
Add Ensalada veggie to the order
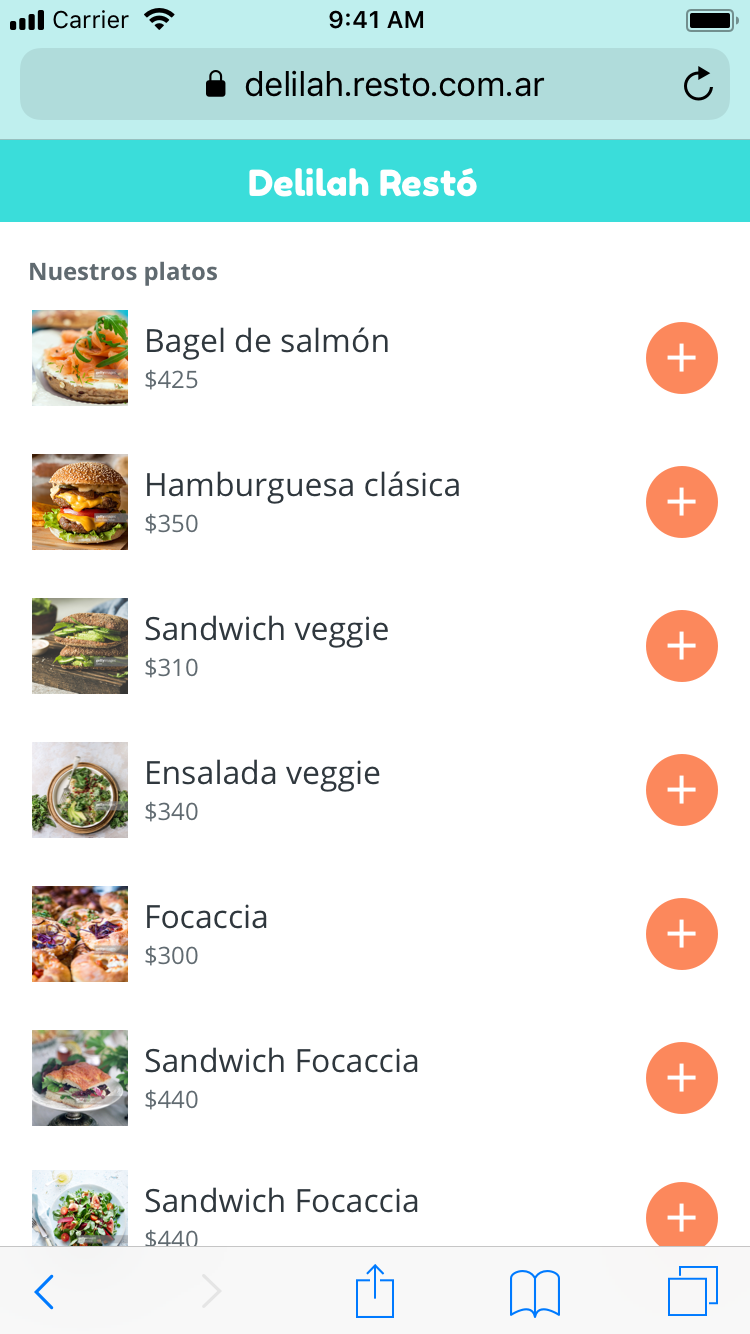tap(681, 790)
